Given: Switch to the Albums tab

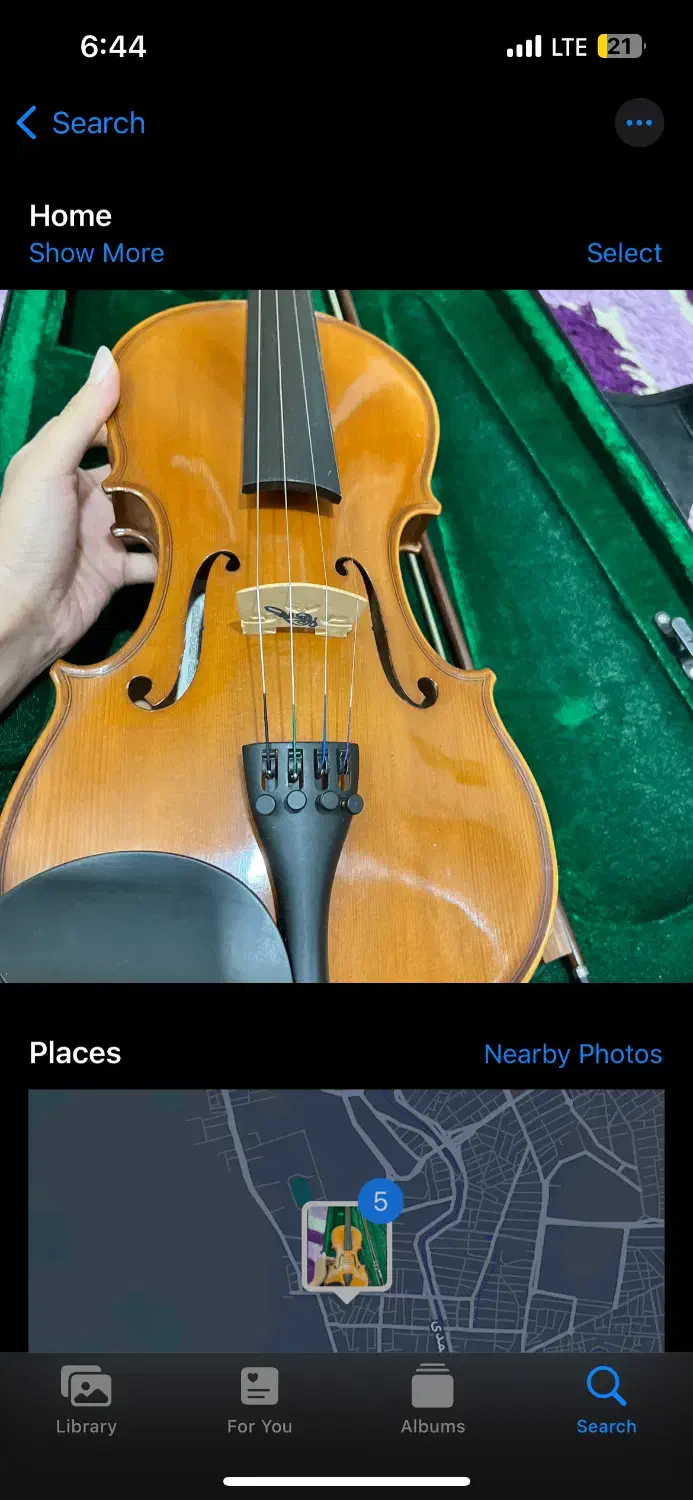Looking at the screenshot, I should coord(433,1400).
